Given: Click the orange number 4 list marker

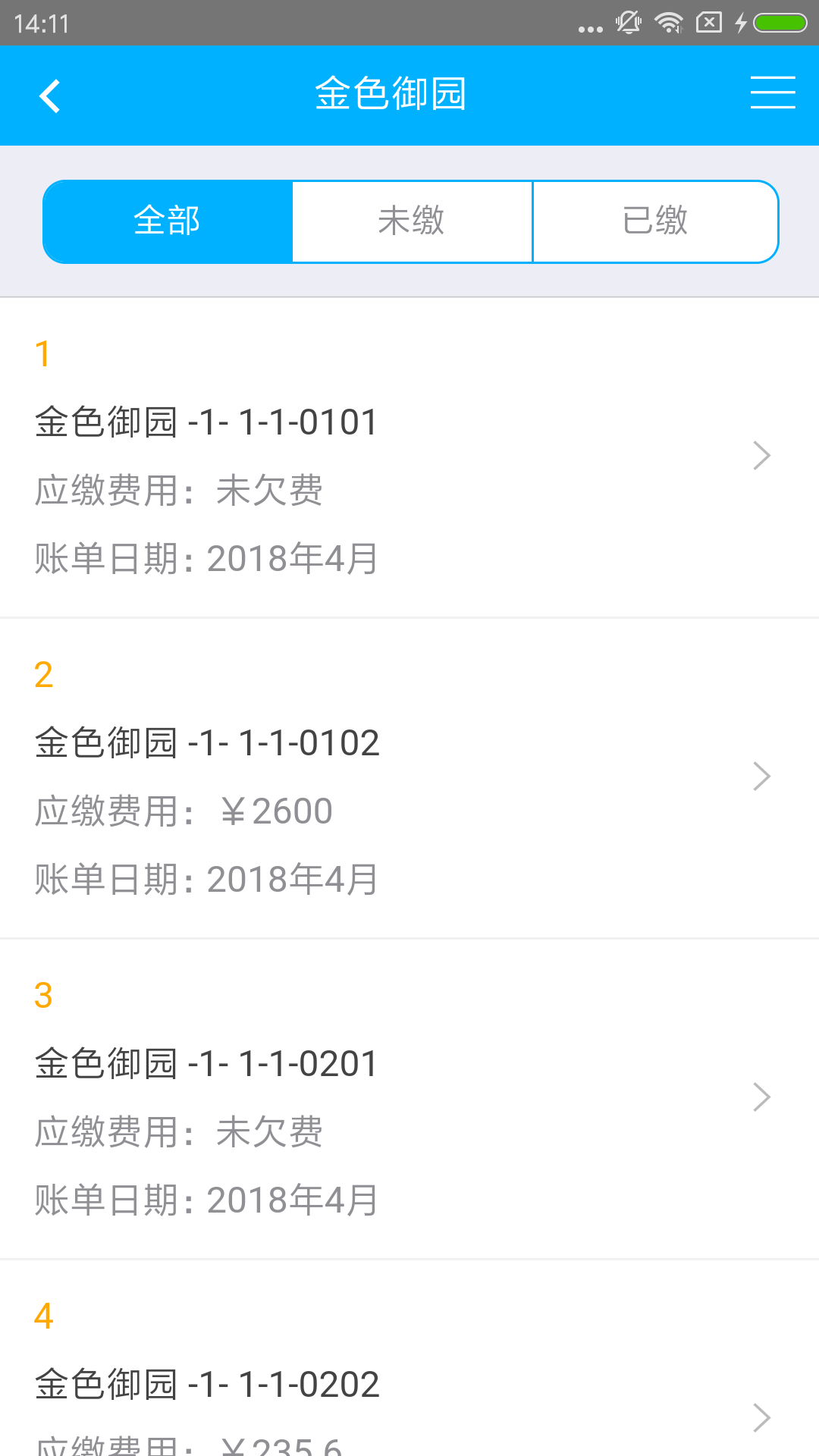Looking at the screenshot, I should (44, 1311).
